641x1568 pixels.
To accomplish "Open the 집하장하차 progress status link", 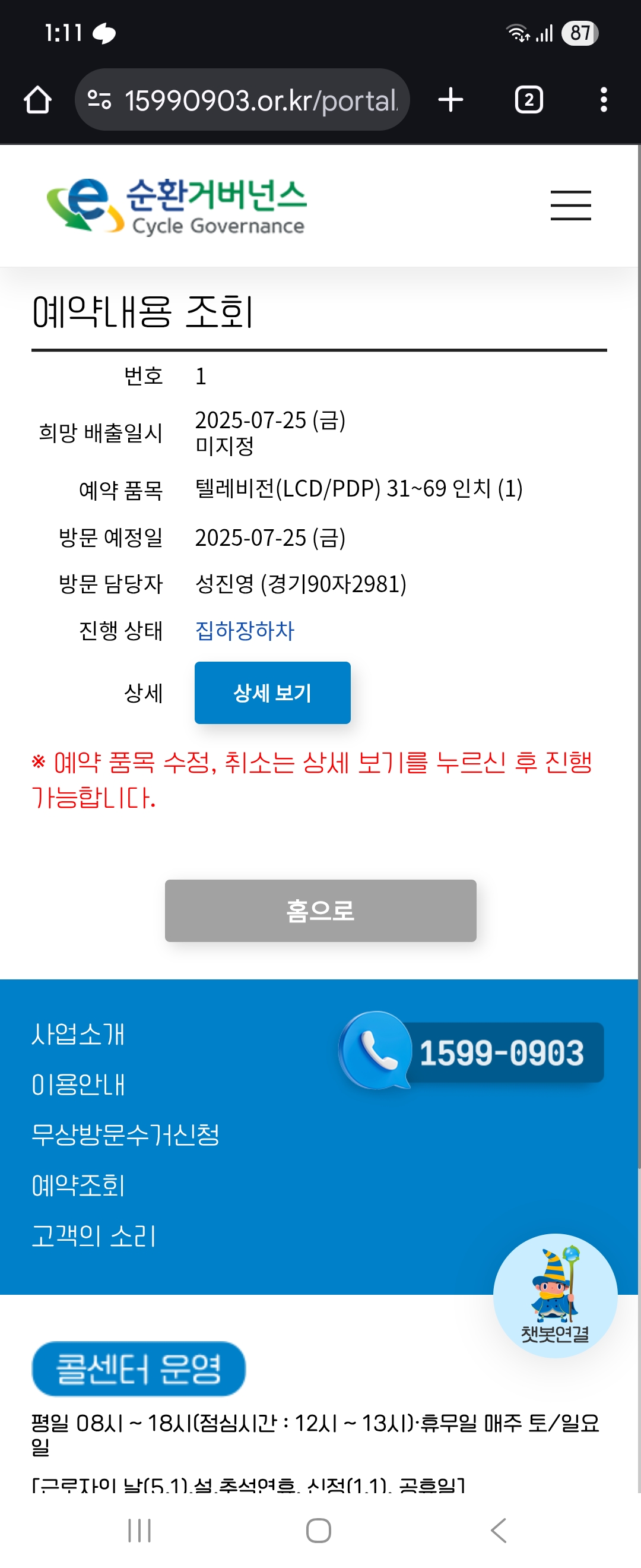I will tap(245, 630).
